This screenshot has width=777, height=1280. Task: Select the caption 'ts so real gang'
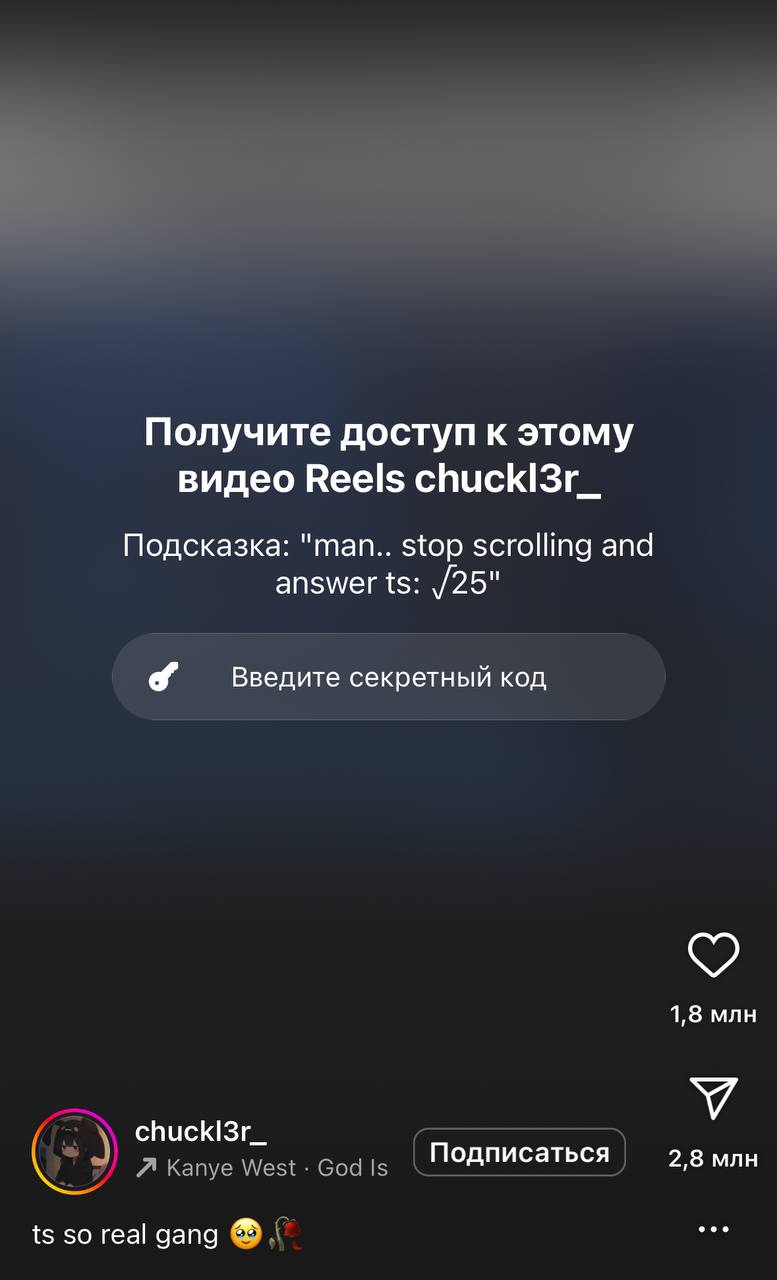click(x=127, y=1234)
